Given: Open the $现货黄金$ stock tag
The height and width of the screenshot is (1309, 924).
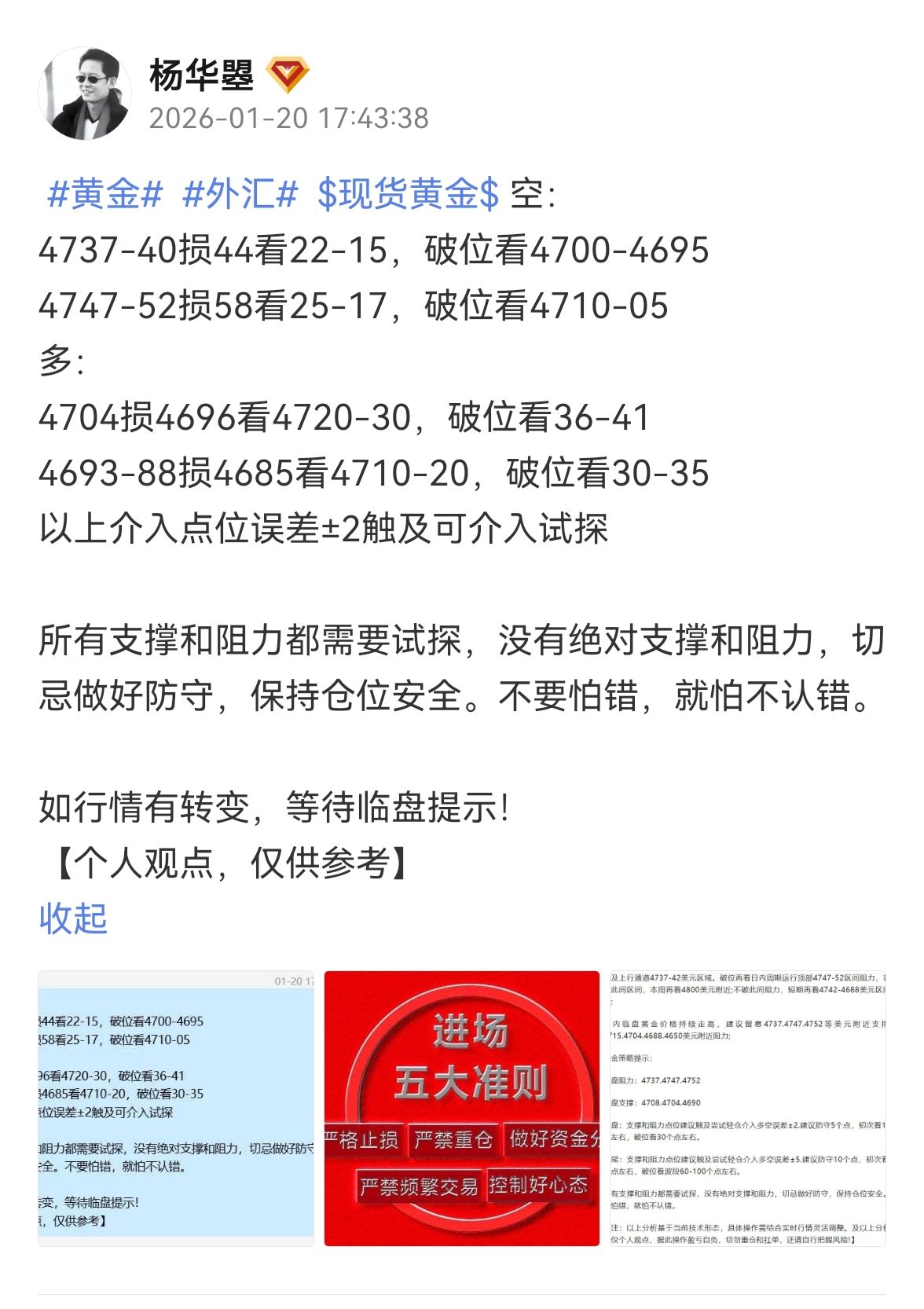Looking at the screenshot, I should (x=408, y=193).
